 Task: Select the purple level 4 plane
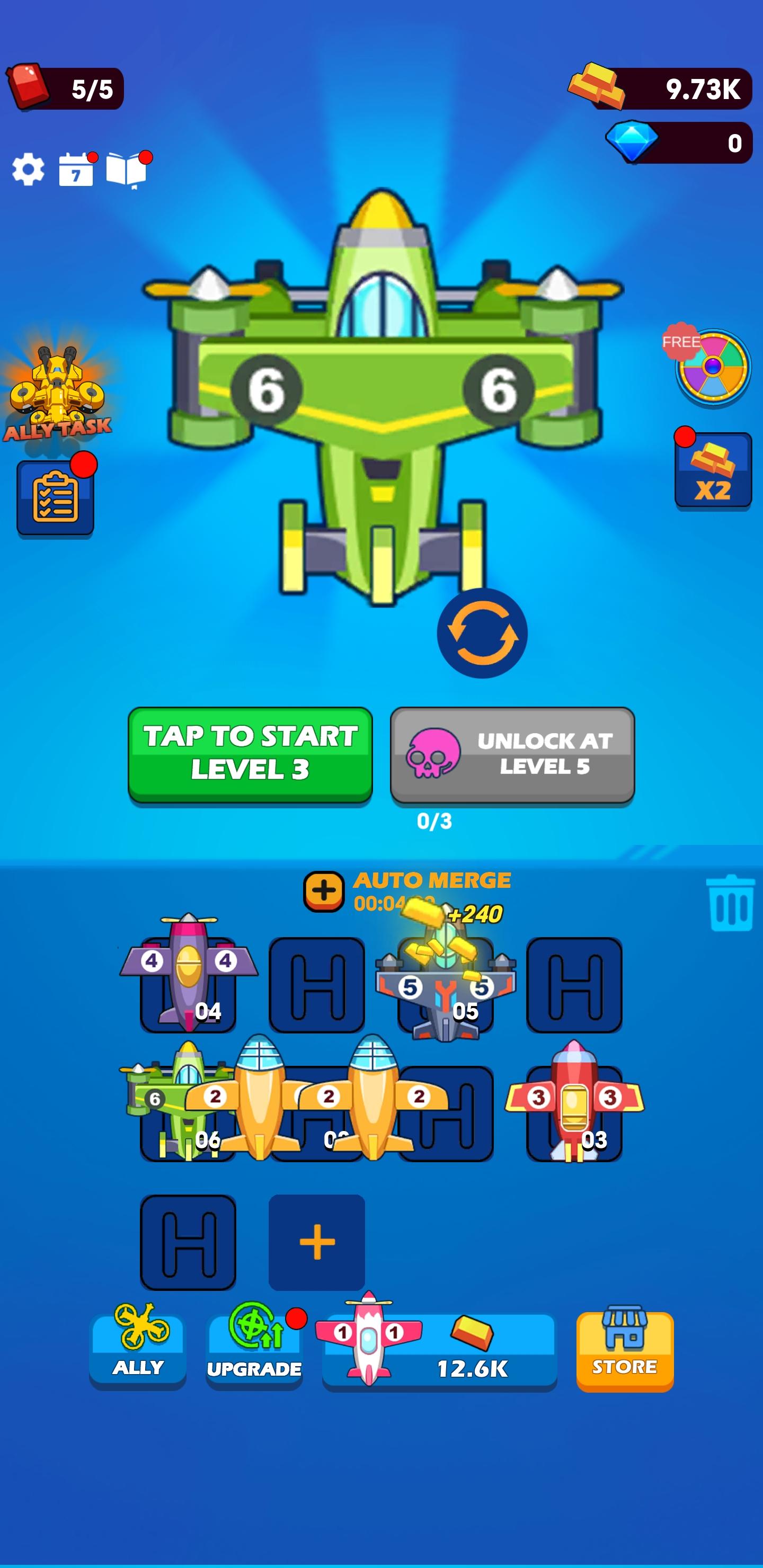click(x=188, y=974)
